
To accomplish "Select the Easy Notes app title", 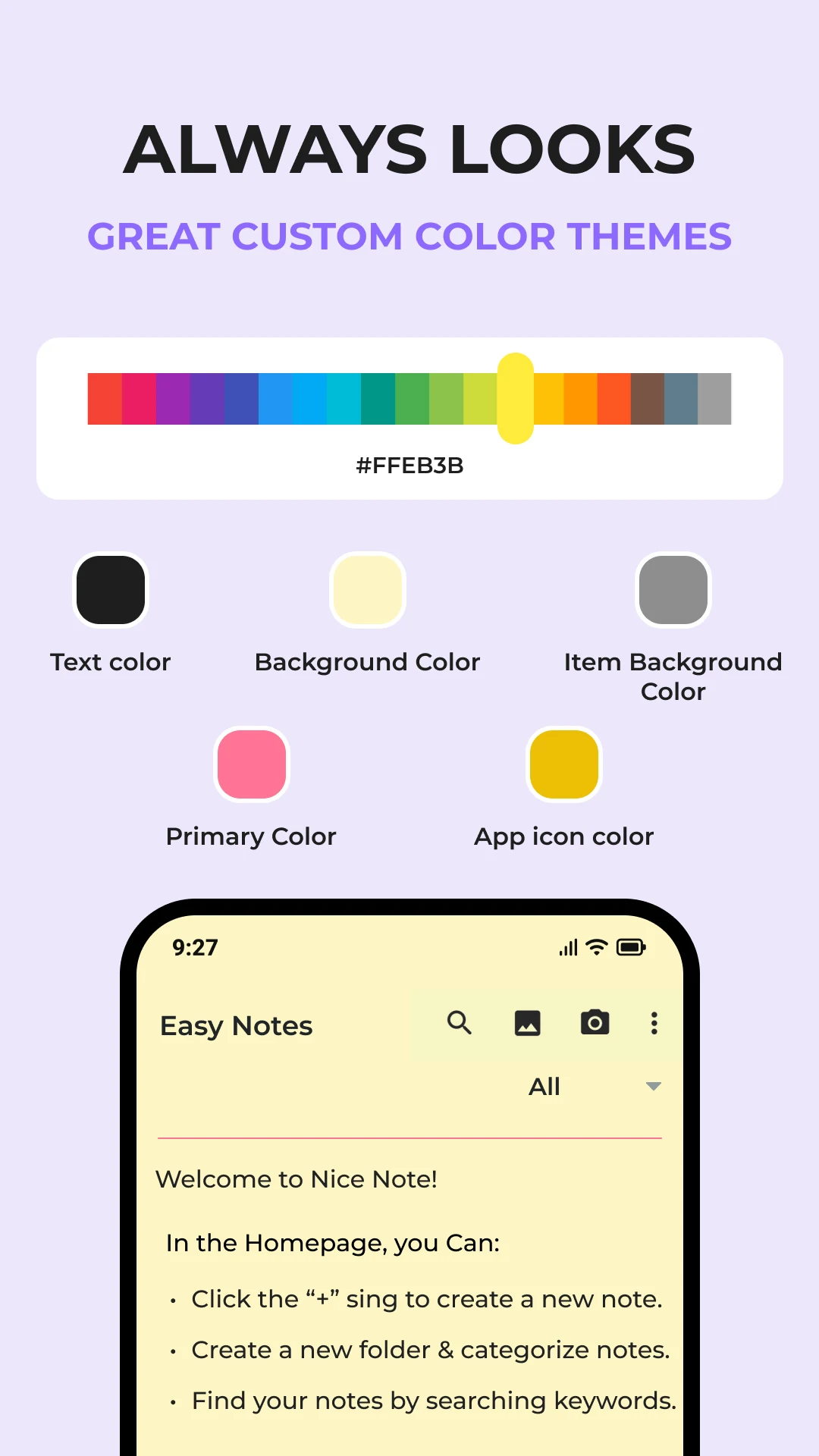I will click(236, 1025).
